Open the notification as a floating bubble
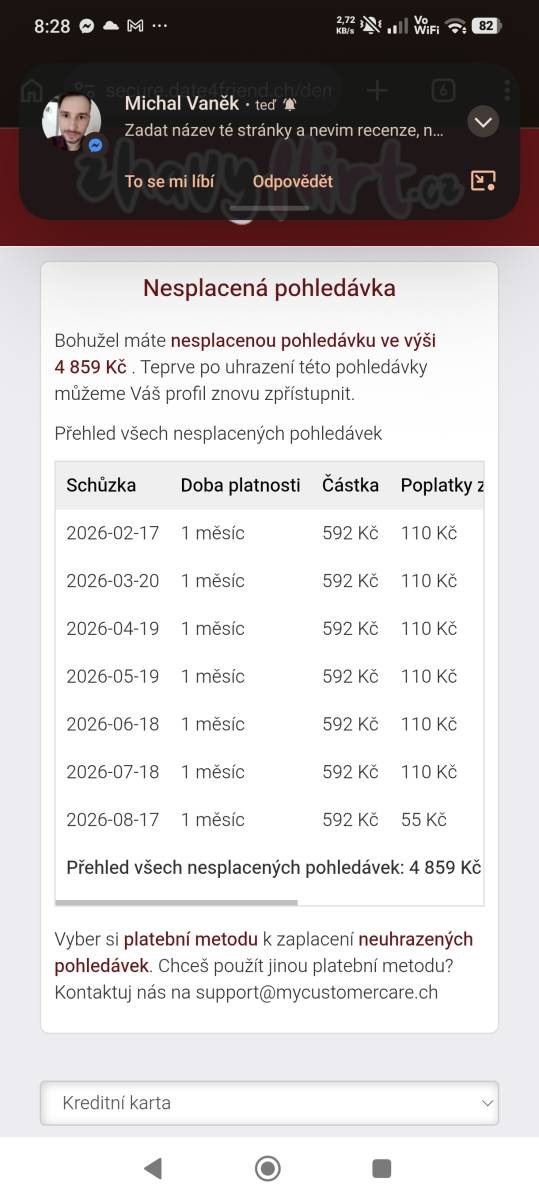Image resolution: width=539 pixels, height=1200 pixels. (x=483, y=181)
